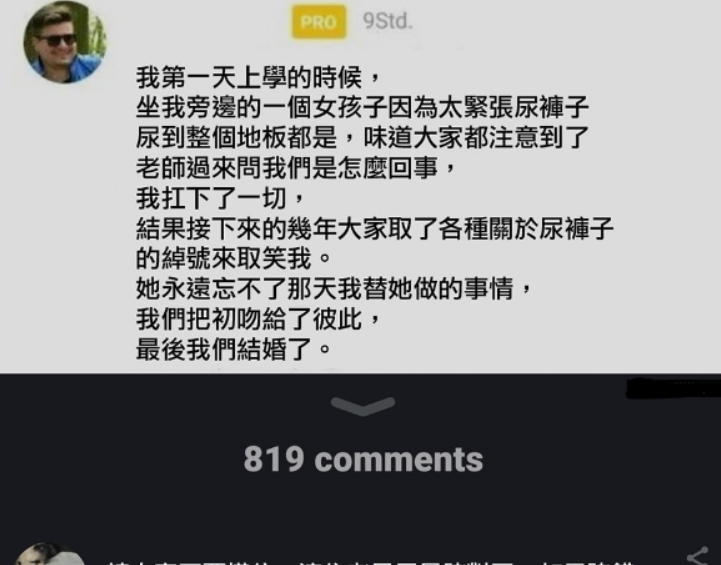
Task: Share the first comment via share icon
Action: (x=697, y=555)
